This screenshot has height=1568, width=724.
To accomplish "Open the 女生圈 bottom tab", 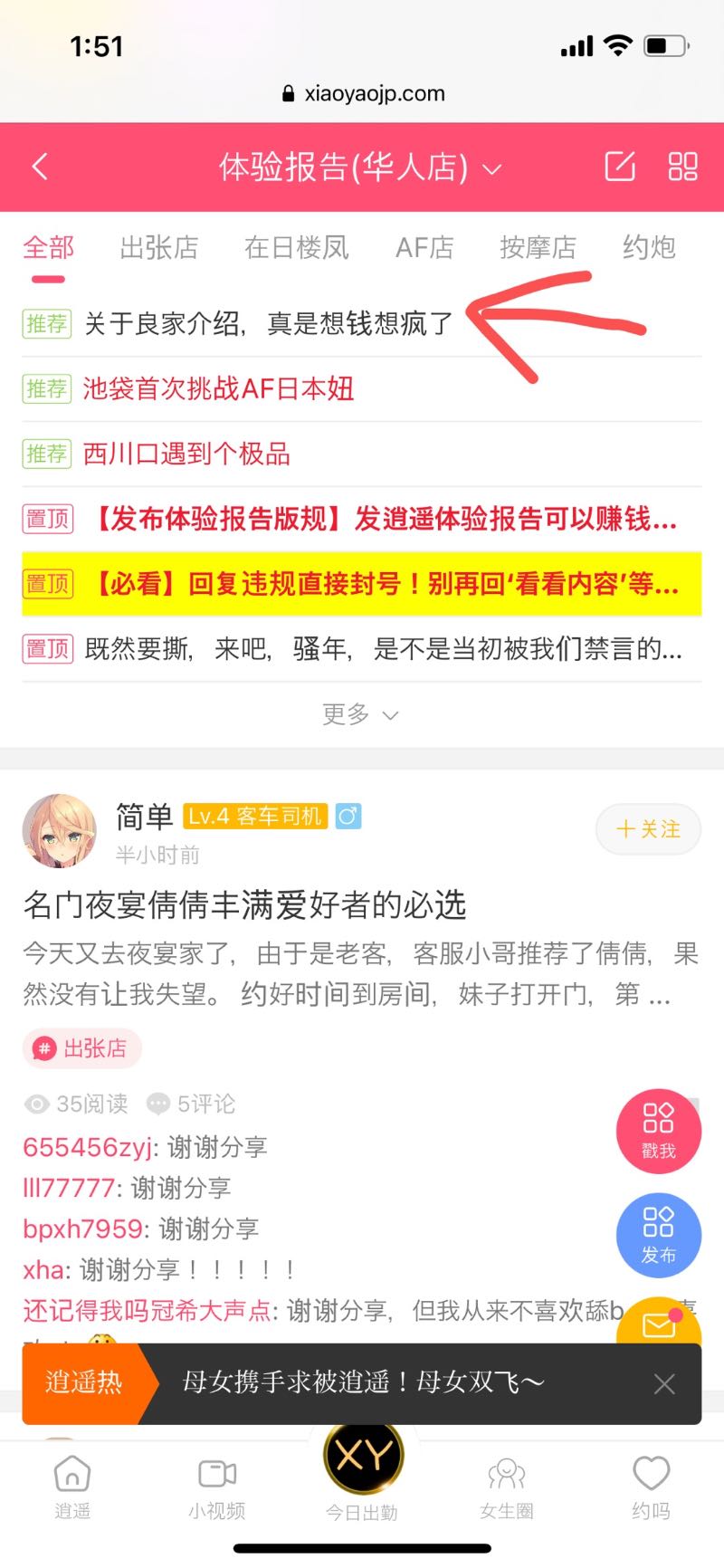I will point(507,1487).
